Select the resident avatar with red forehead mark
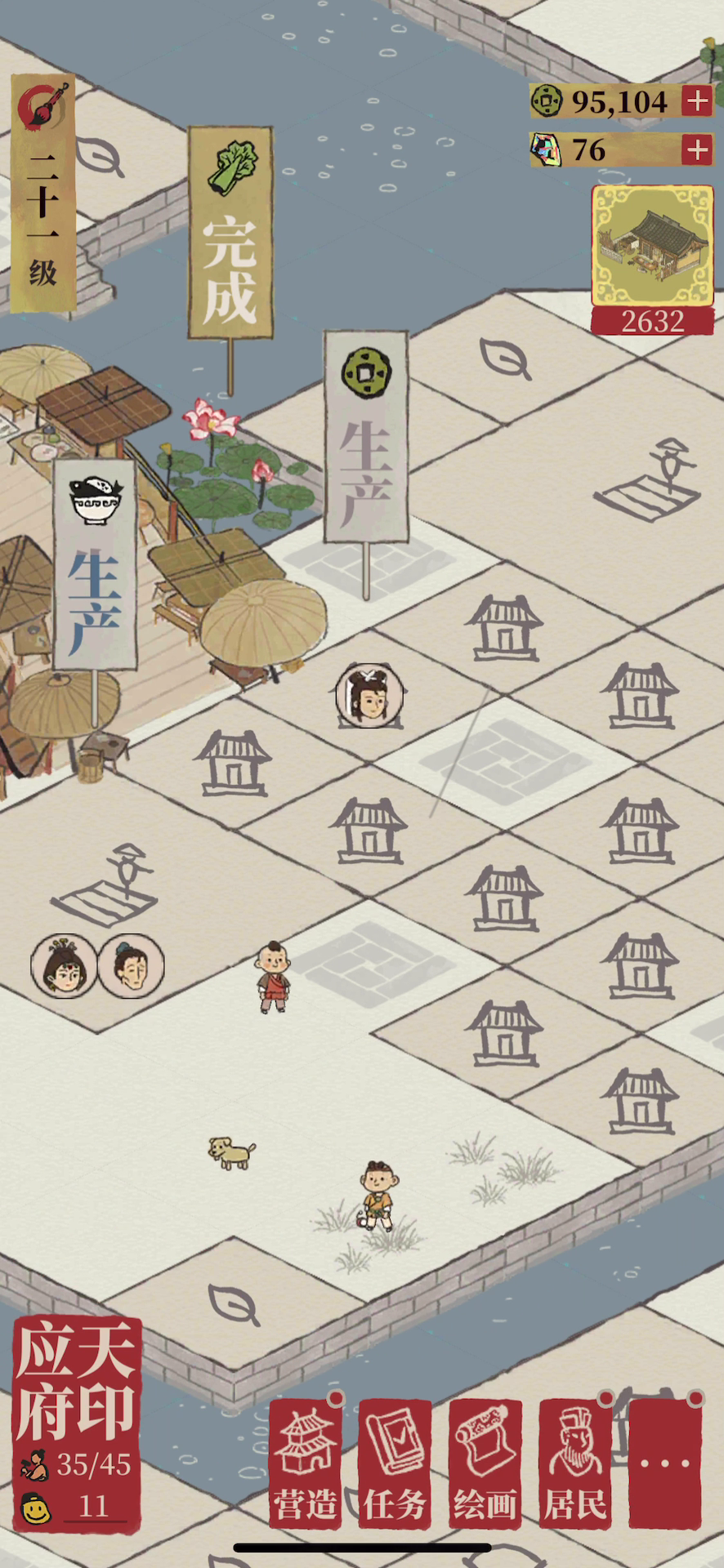Image resolution: width=724 pixels, height=1568 pixels. click(x=64, y=966)
